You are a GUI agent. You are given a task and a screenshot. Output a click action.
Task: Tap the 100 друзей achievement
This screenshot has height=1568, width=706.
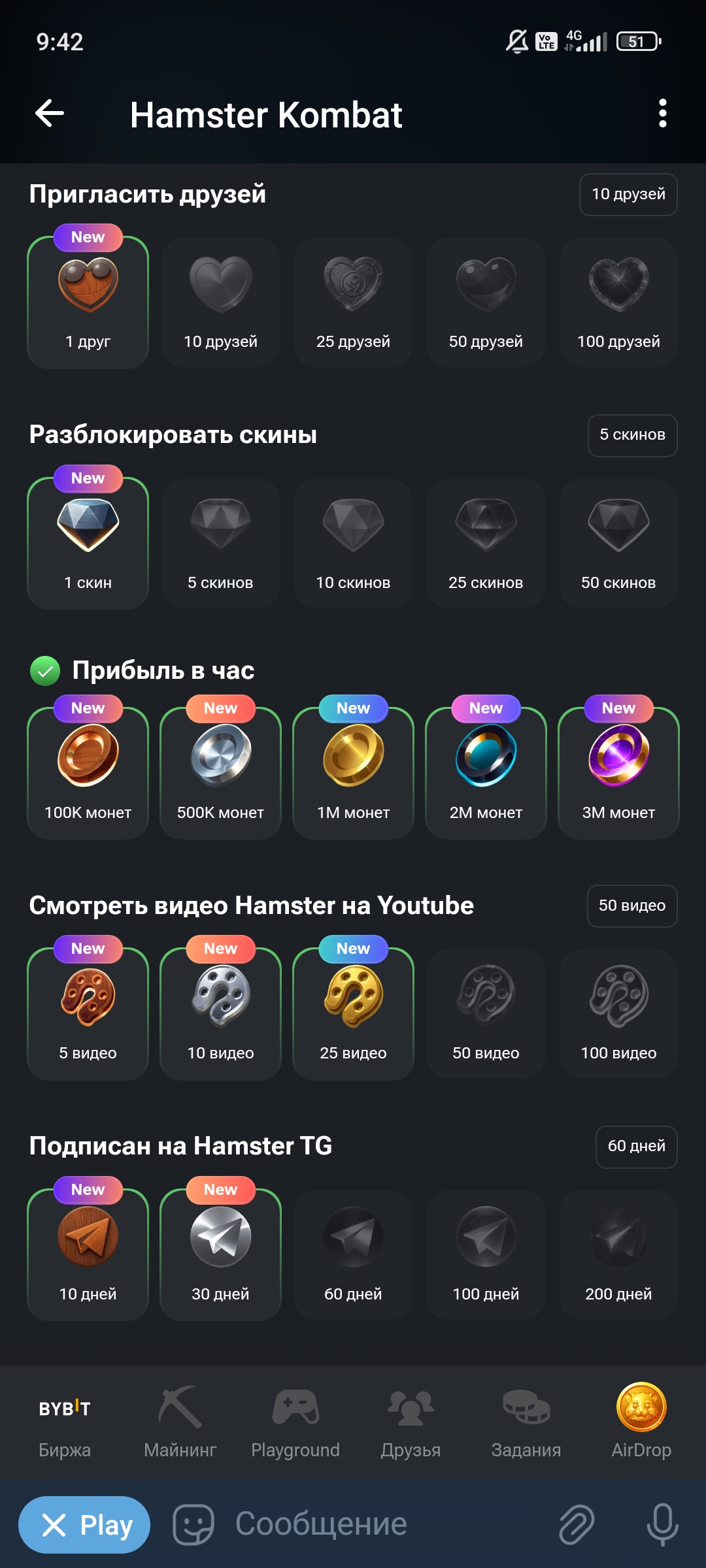coord(618,302)
